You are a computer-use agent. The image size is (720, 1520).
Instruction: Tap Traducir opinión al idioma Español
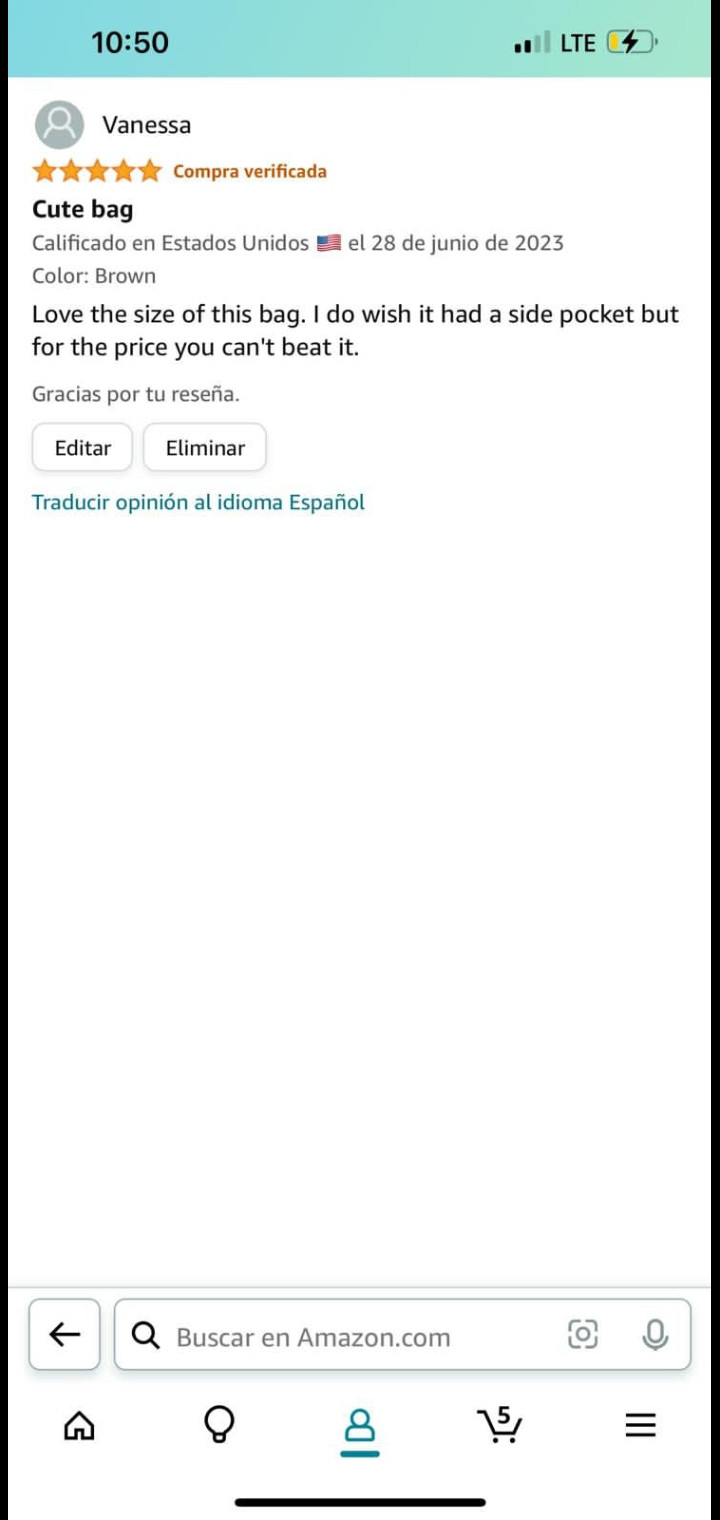pyautogui.click(x=198, y=502)
